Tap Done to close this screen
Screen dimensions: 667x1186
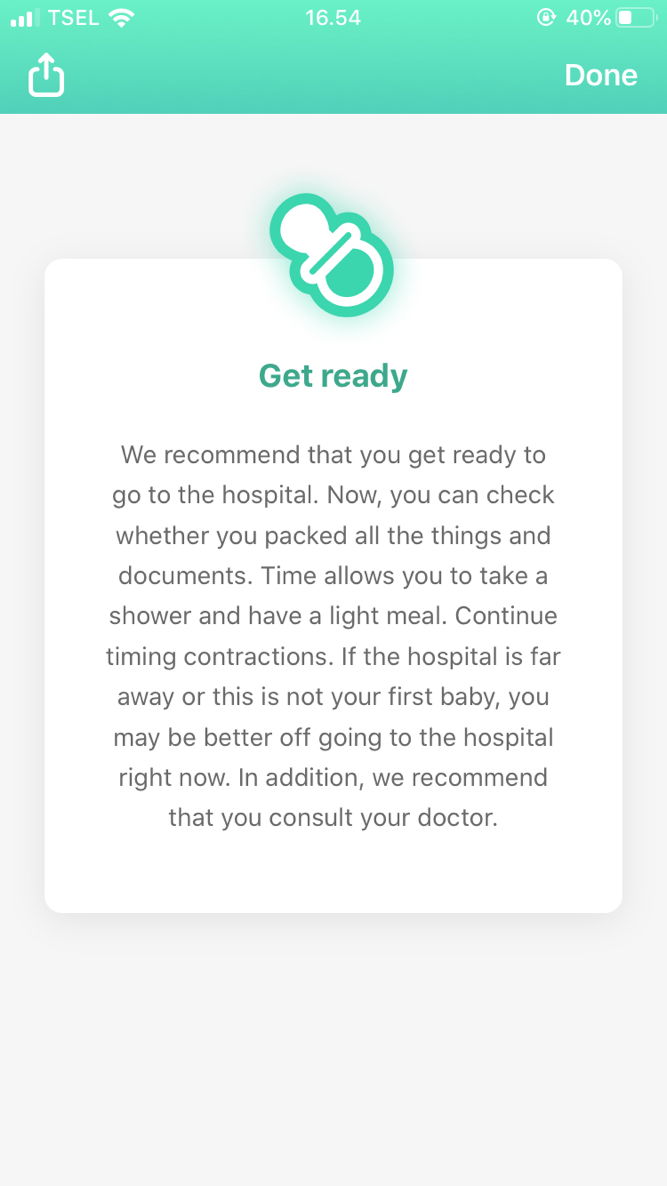pos(600,75)
